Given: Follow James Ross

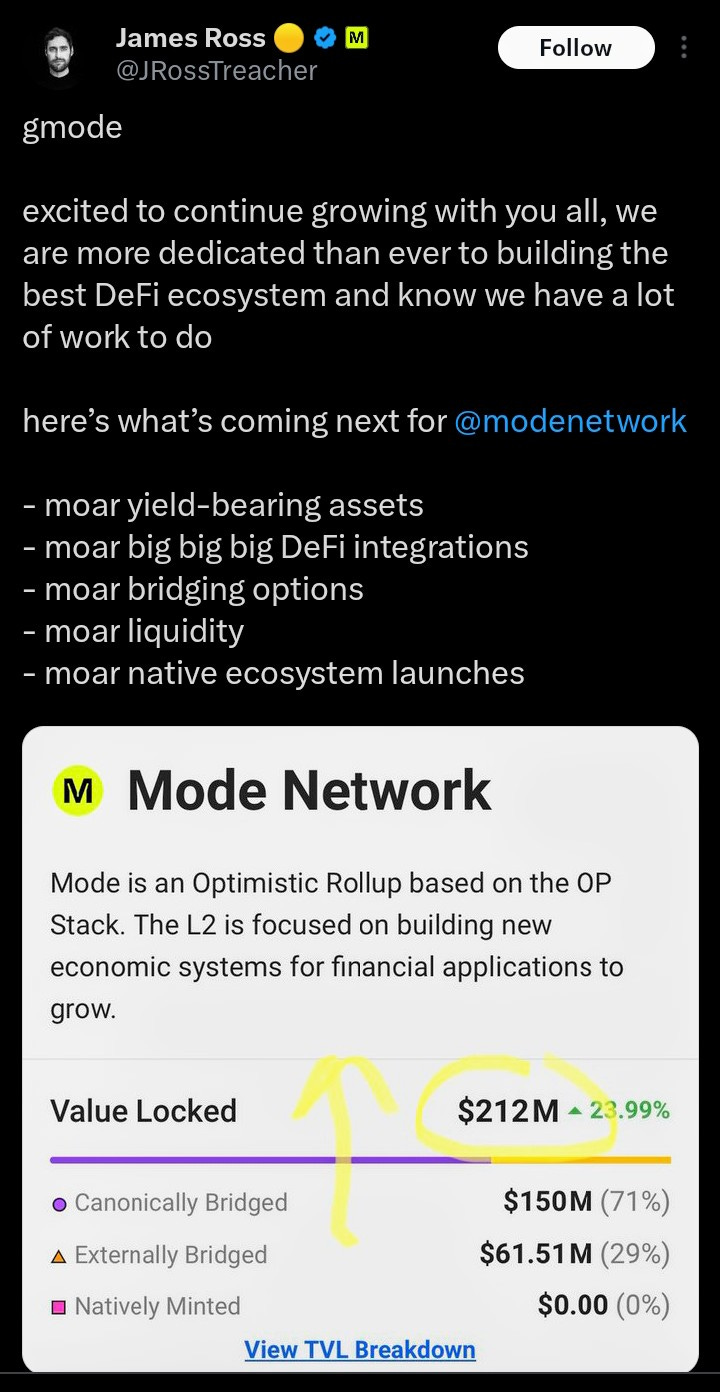Looking at the screenshot, I should pyautogui.click(x=575, y=48).
